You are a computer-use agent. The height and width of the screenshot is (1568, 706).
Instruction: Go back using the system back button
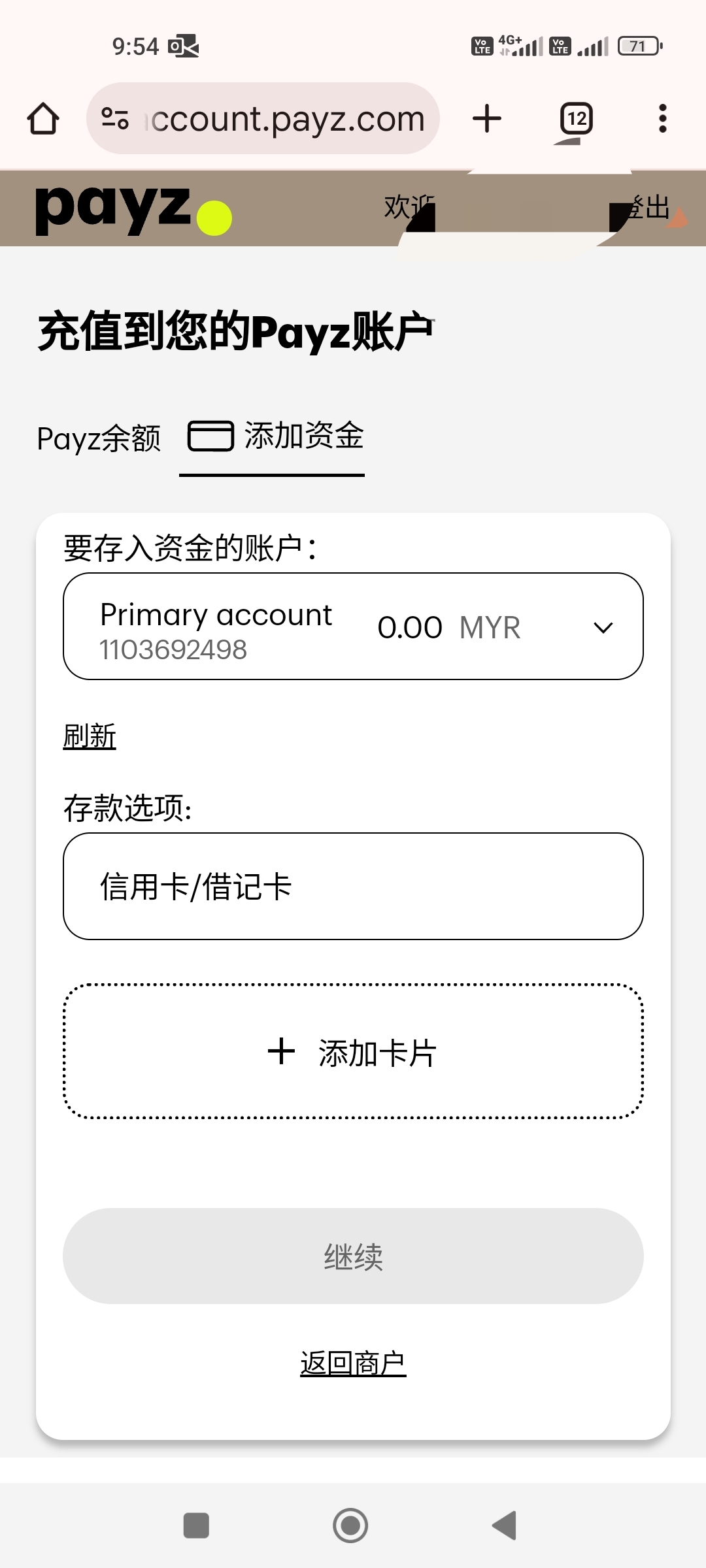[505, 1526]
